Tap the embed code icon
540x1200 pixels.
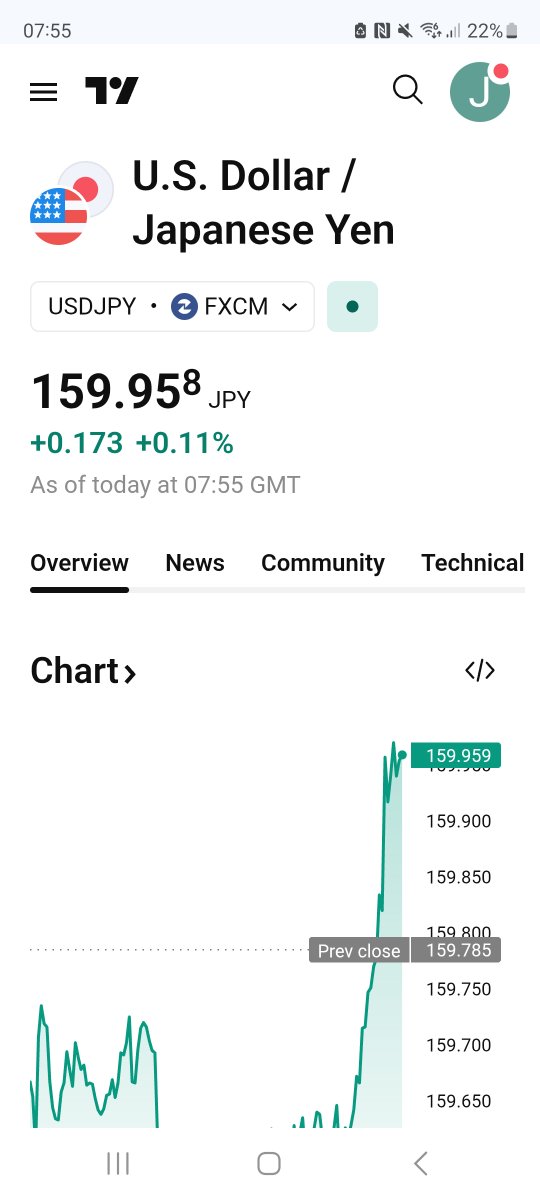click(x=480, y=671)
